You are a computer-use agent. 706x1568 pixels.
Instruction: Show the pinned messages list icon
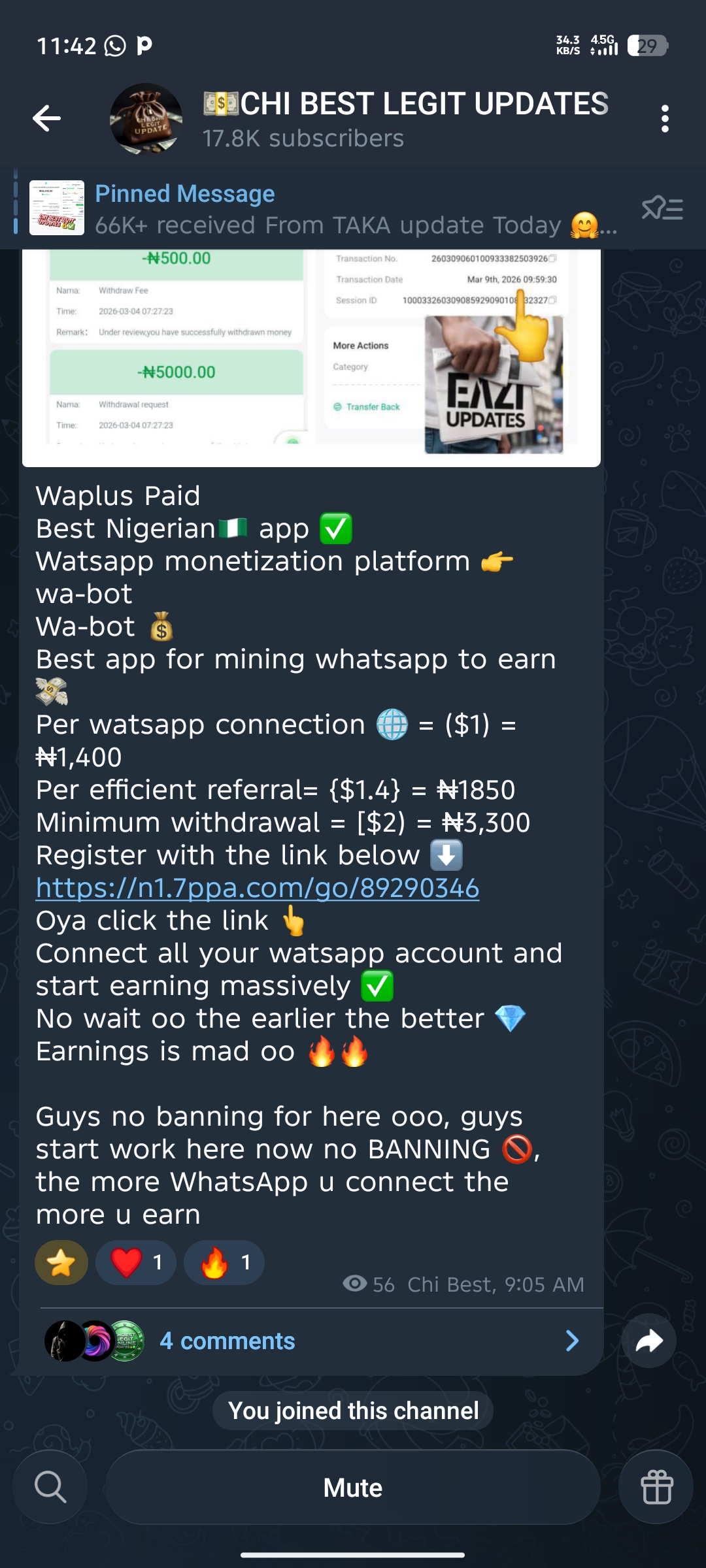click(662, 209)
